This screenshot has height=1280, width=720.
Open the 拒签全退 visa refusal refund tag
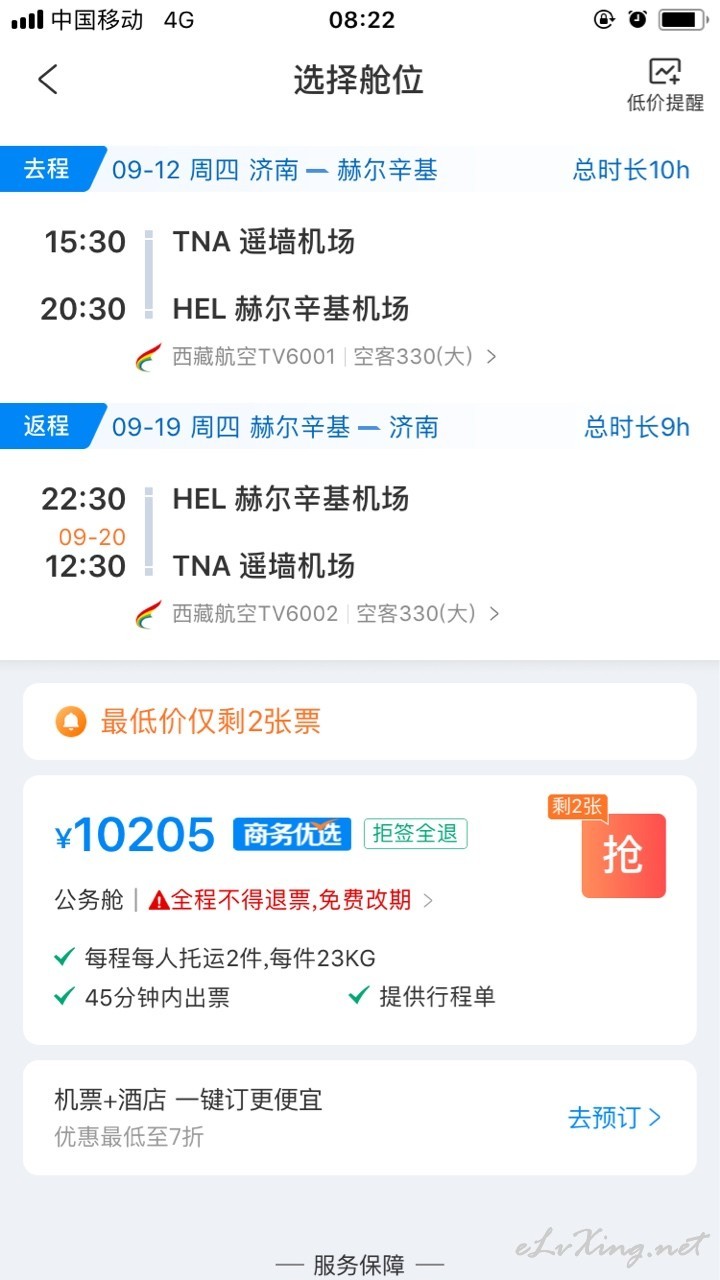point(415,834)
